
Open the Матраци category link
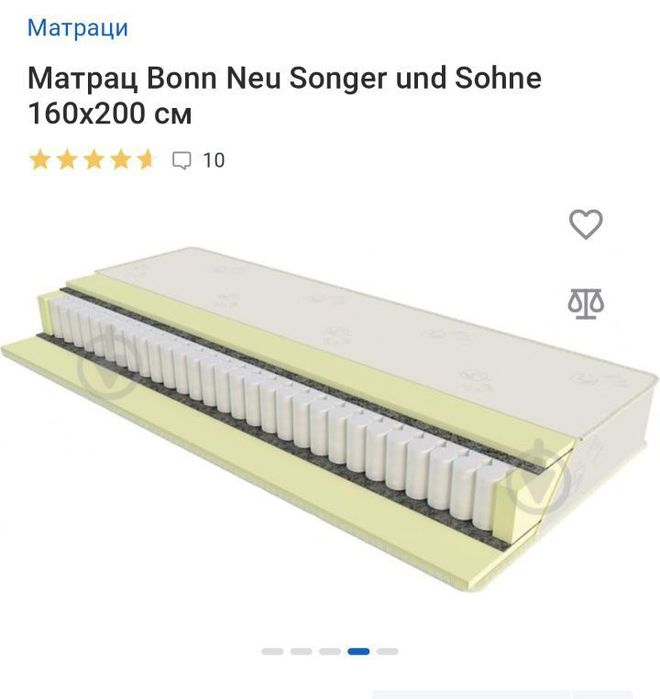[x=77, y=28]
